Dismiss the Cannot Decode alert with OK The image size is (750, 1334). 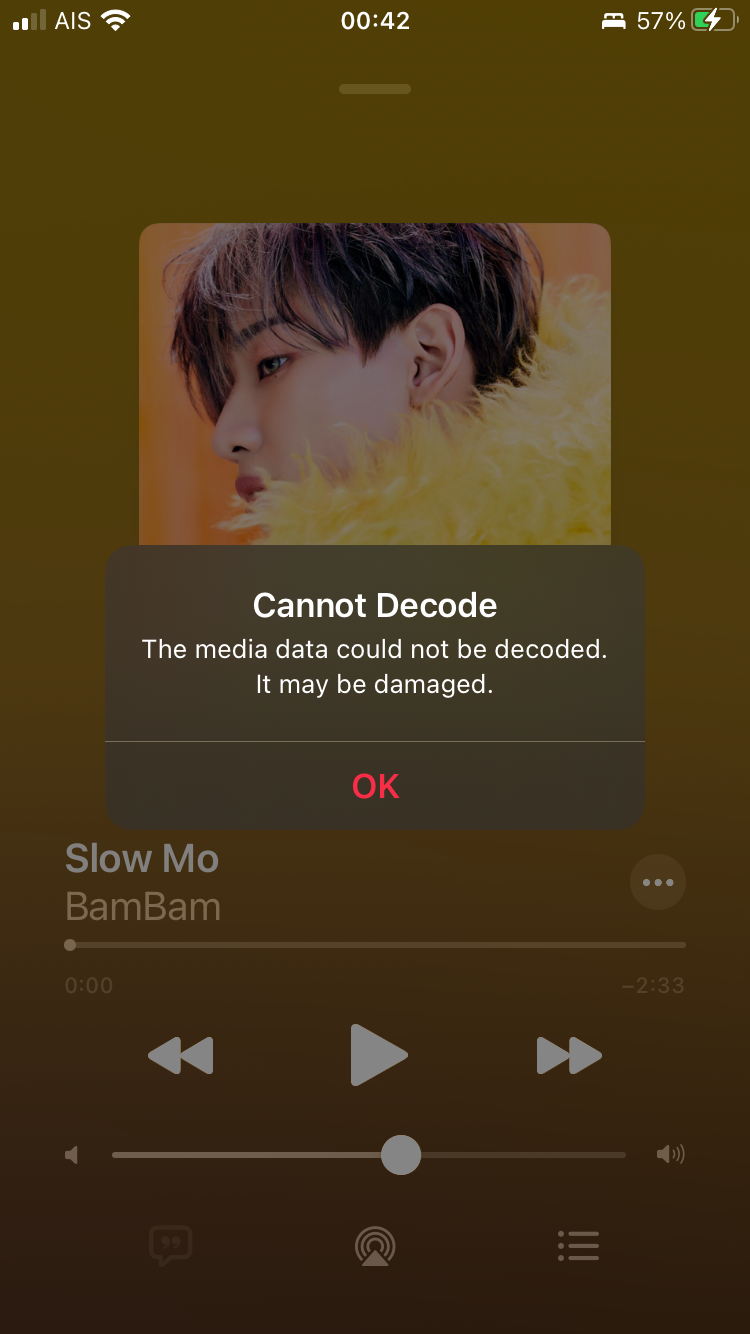coord(375,786)
